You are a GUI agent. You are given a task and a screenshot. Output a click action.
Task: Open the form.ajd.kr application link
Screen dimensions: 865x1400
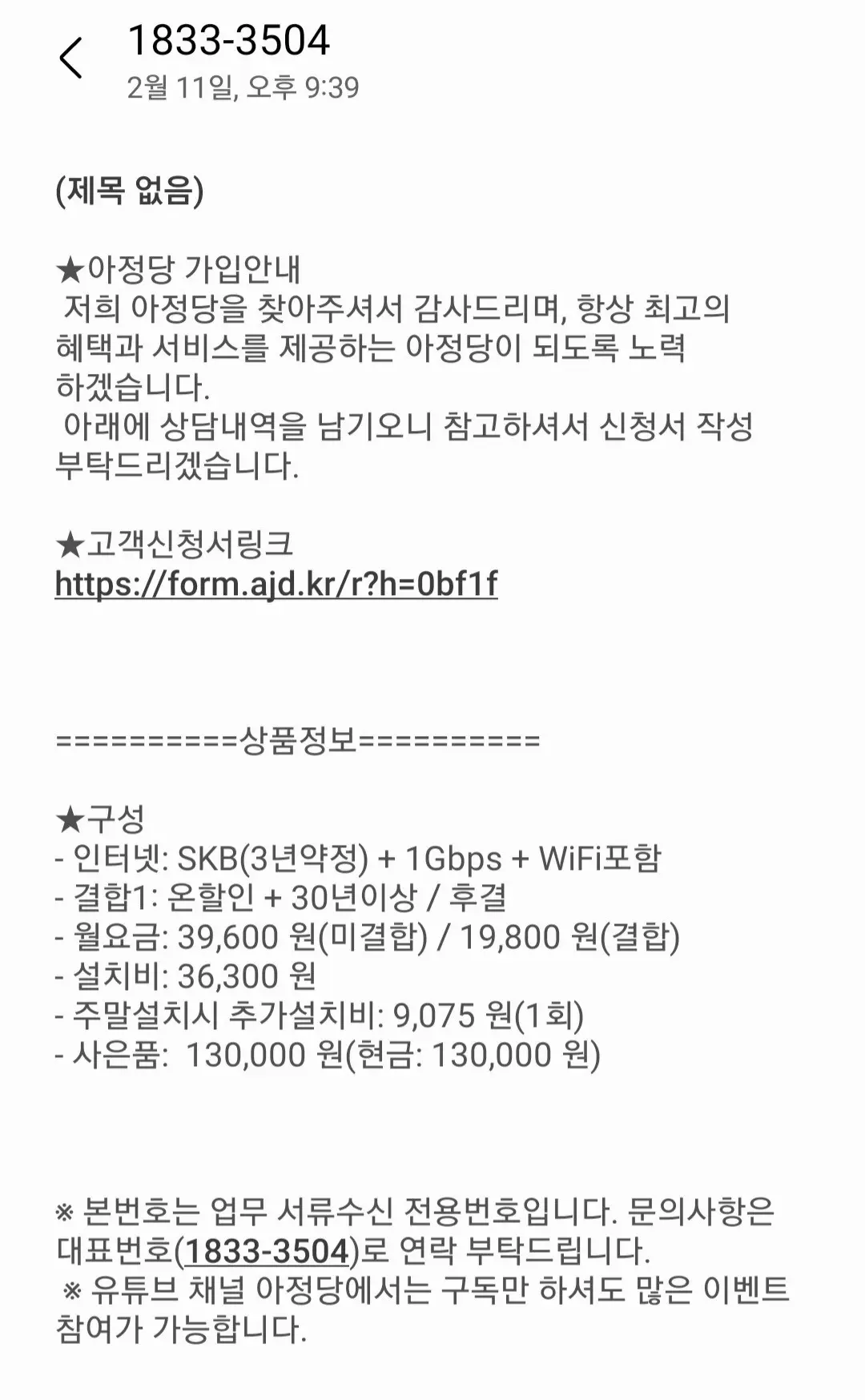(x=276, y=584)
